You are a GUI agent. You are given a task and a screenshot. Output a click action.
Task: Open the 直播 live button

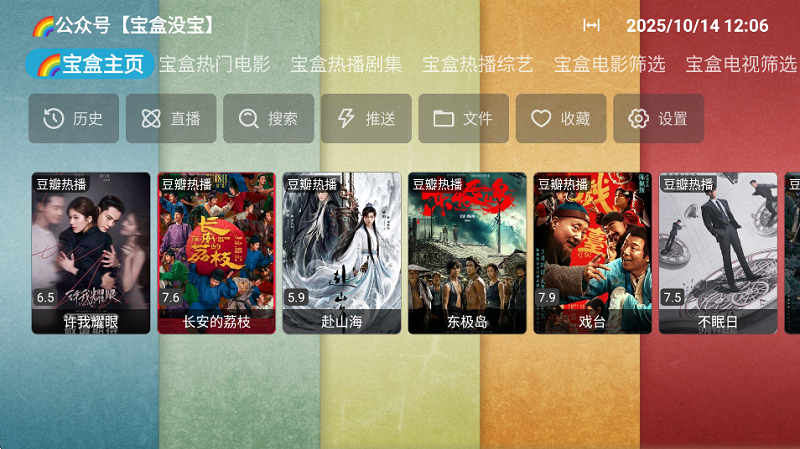171,119
